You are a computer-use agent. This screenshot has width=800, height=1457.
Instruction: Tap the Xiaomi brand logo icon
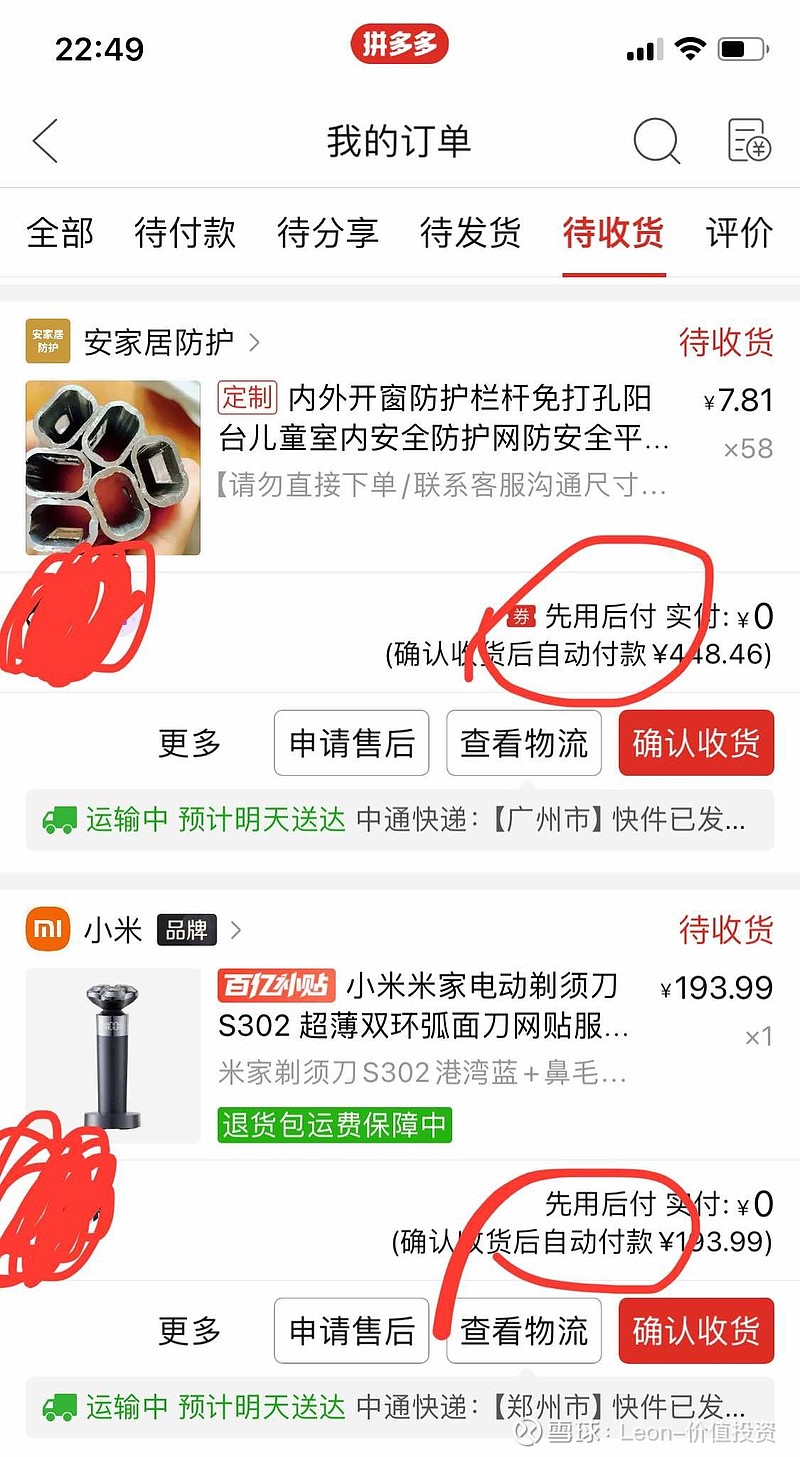pyautogui.click(x=47, y=930)
